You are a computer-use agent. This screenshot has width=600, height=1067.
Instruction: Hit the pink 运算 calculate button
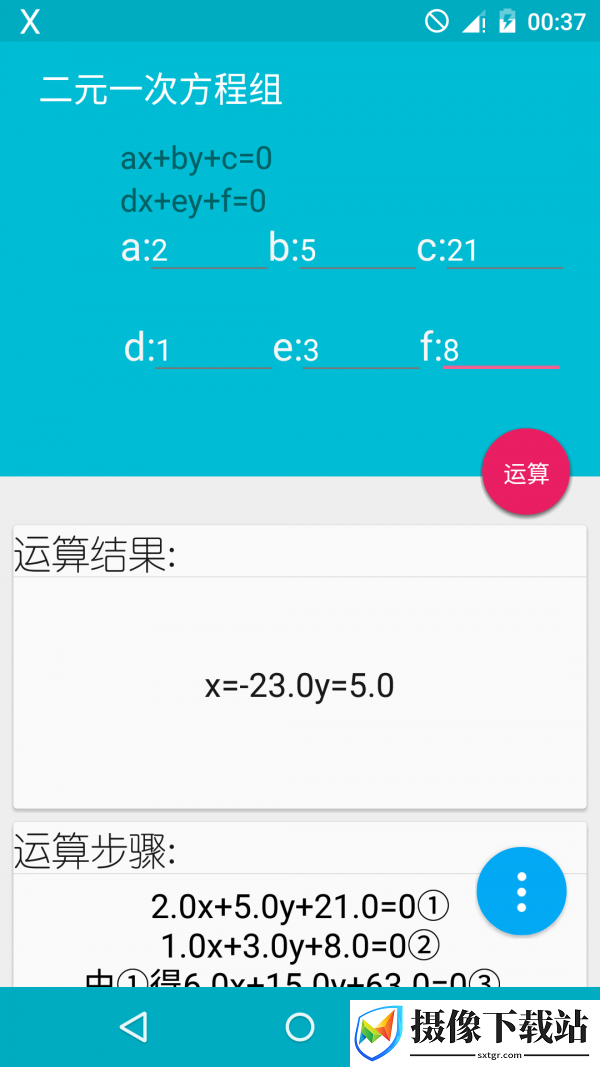[x=526, y=472]
